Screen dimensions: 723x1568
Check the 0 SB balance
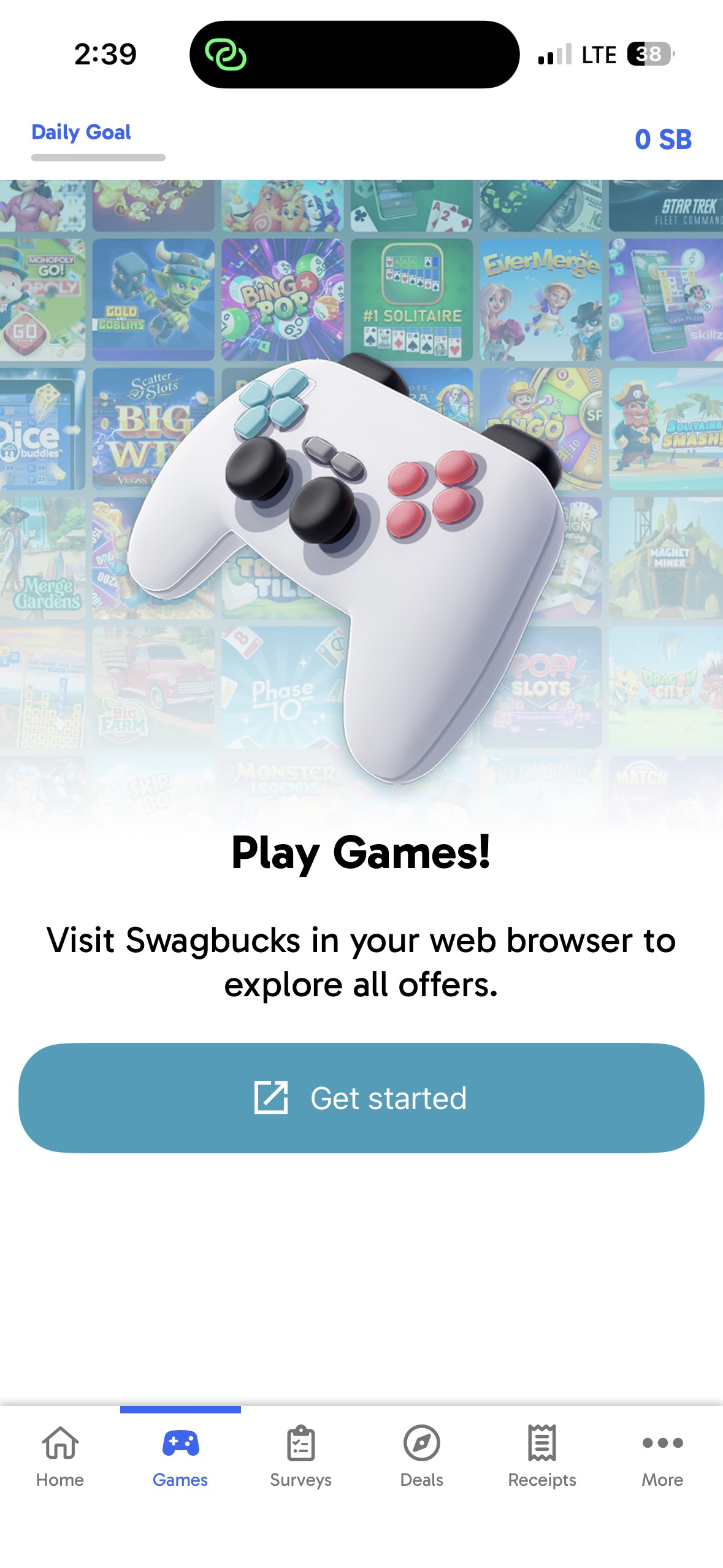pos(663,139)
